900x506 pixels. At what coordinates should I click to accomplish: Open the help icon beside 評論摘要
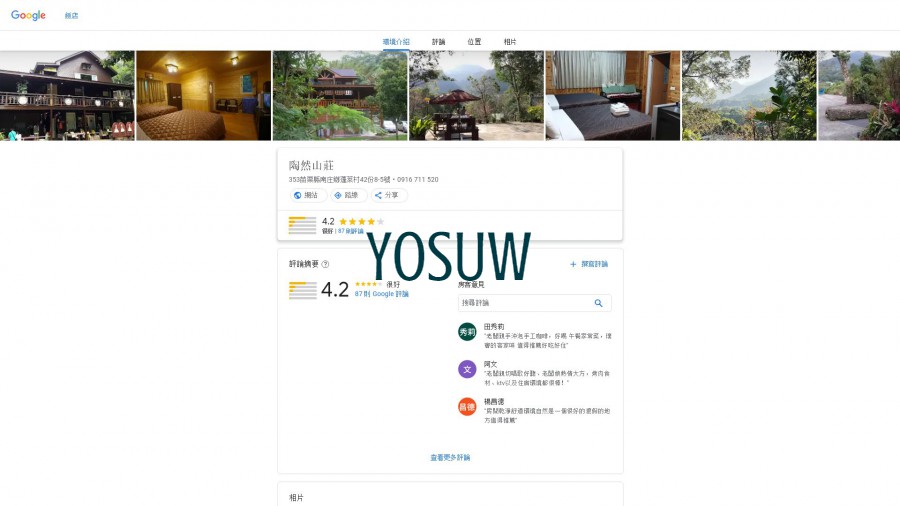point(325,264)
